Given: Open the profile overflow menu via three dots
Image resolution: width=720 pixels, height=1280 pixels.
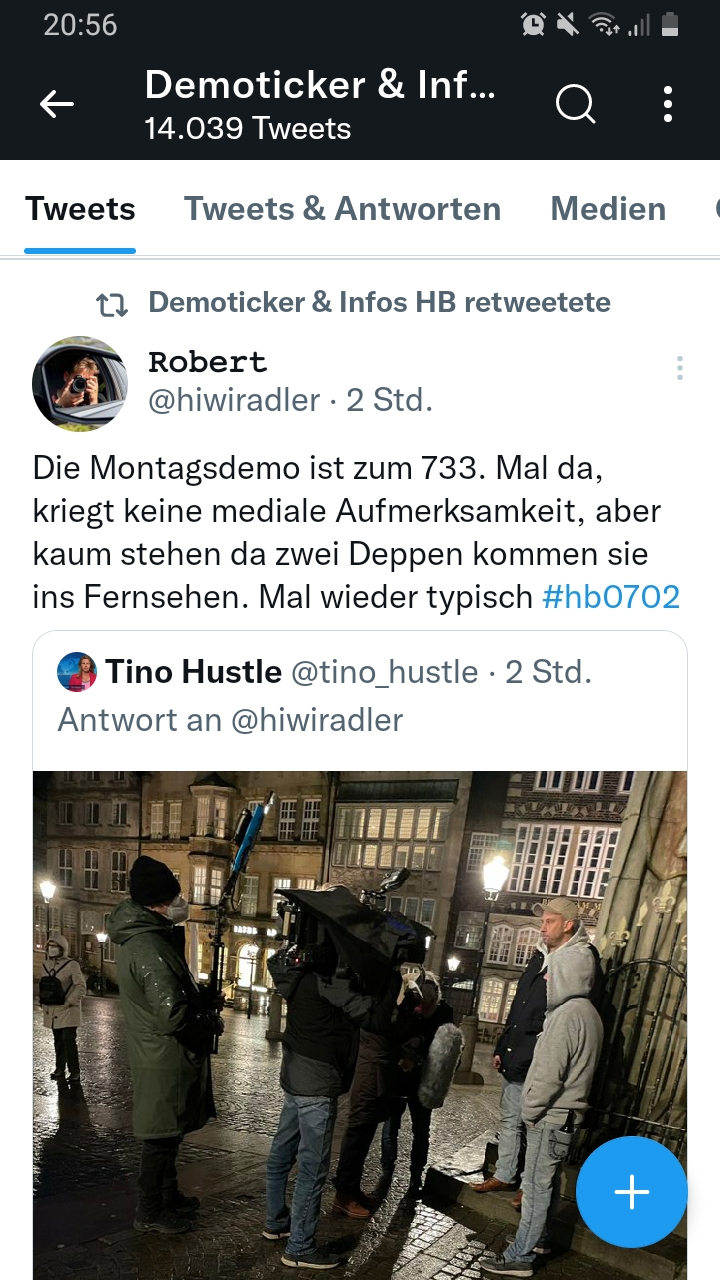Looking at the screenshot, I should coord(667,104).
